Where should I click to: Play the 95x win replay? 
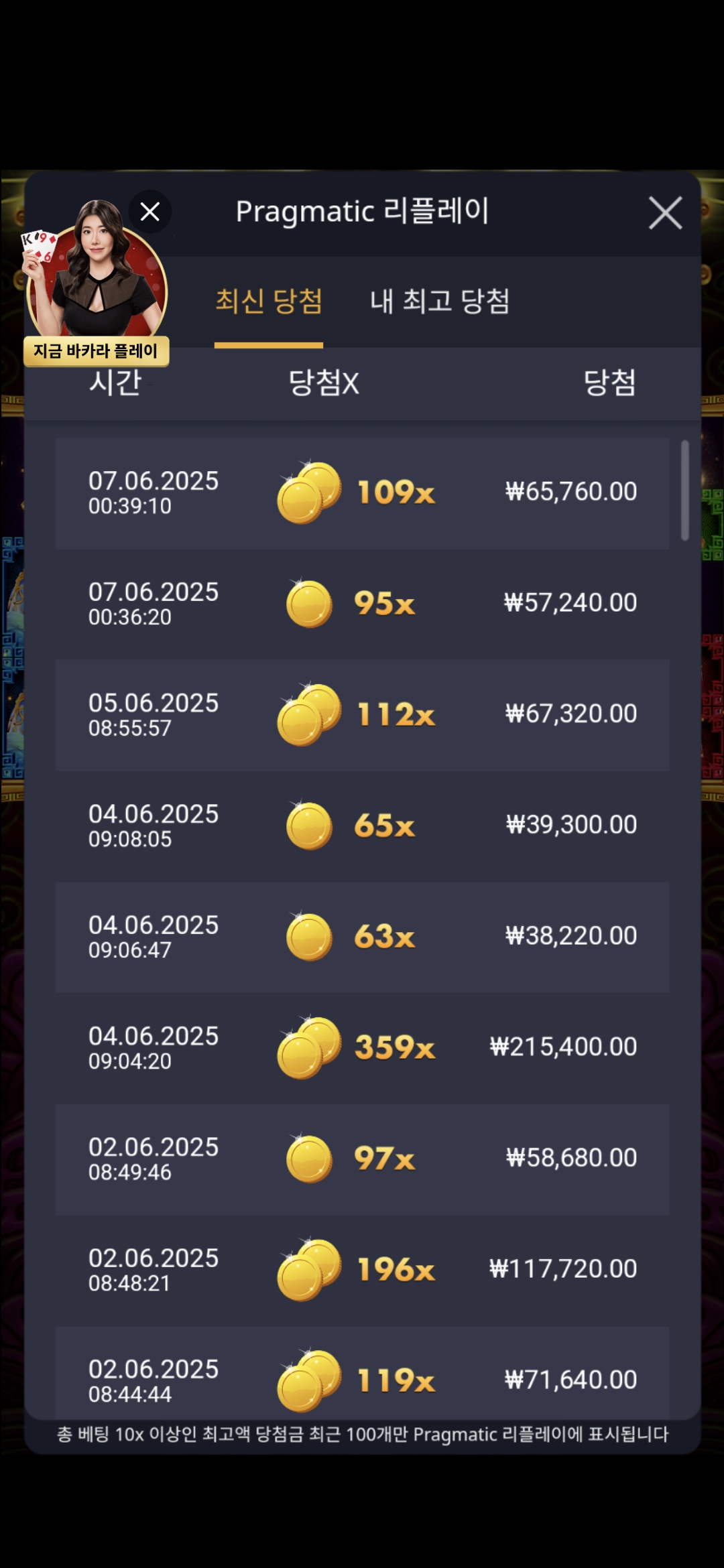tap(362, 604)
